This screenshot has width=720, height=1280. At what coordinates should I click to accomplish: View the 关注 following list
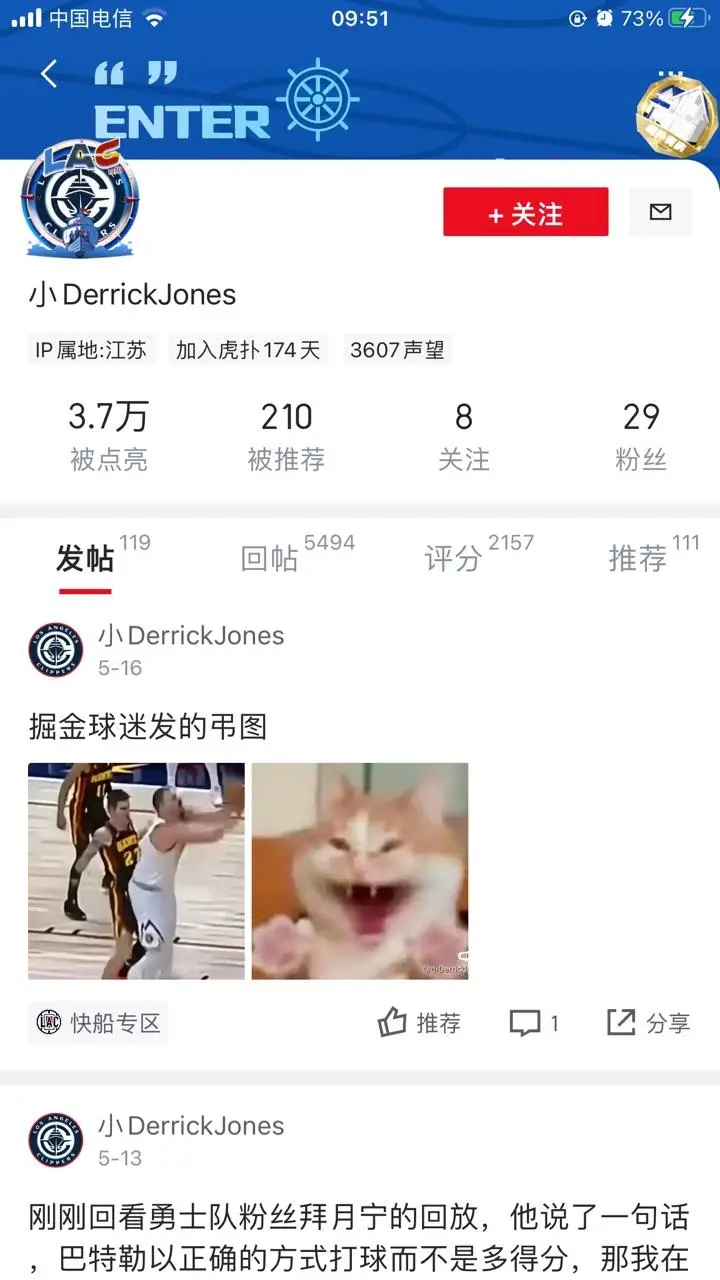(463, 436)
